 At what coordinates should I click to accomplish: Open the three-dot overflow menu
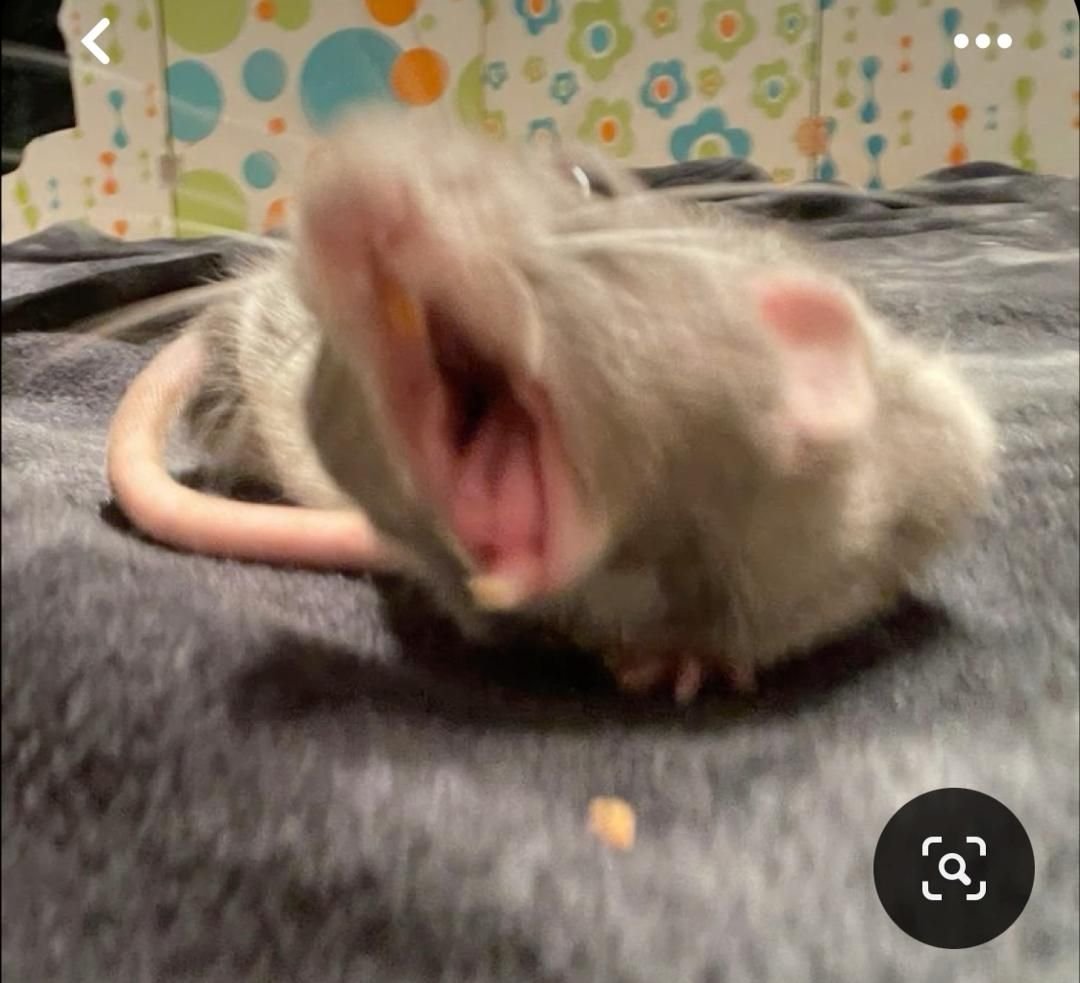[982, 41]
